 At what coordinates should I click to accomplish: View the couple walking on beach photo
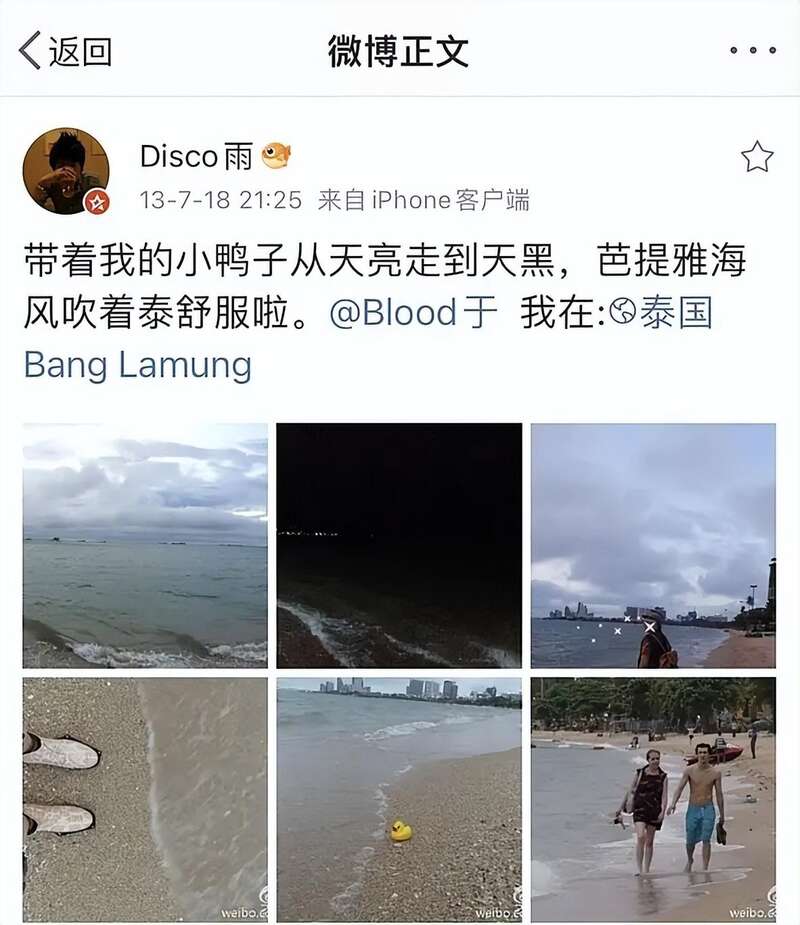point(653,799)
